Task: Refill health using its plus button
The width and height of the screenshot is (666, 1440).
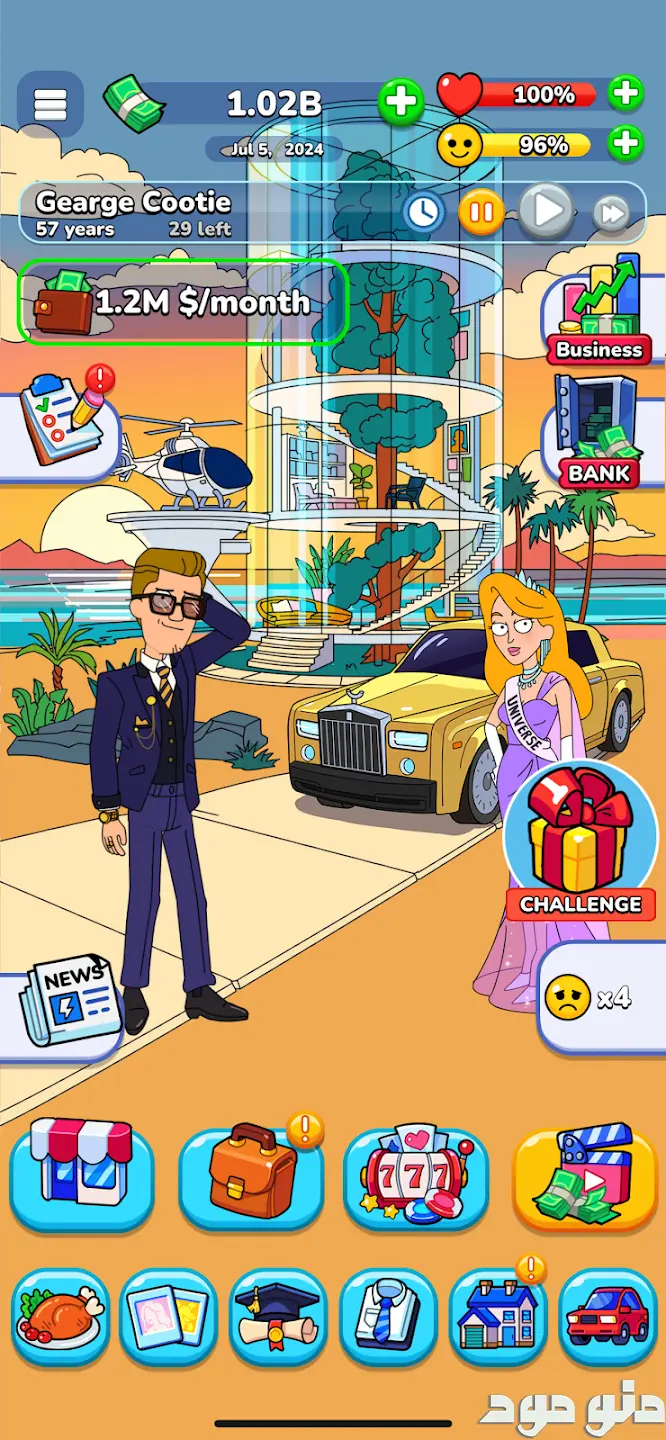Action: (626, 94)
